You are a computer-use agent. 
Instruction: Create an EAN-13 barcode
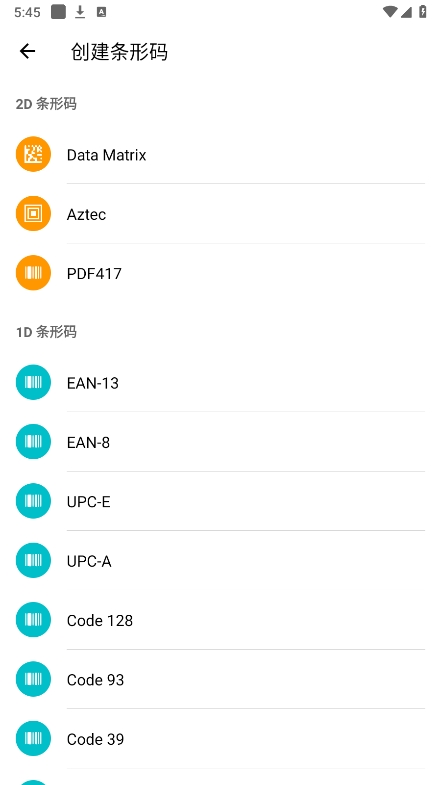coord(220,382)
